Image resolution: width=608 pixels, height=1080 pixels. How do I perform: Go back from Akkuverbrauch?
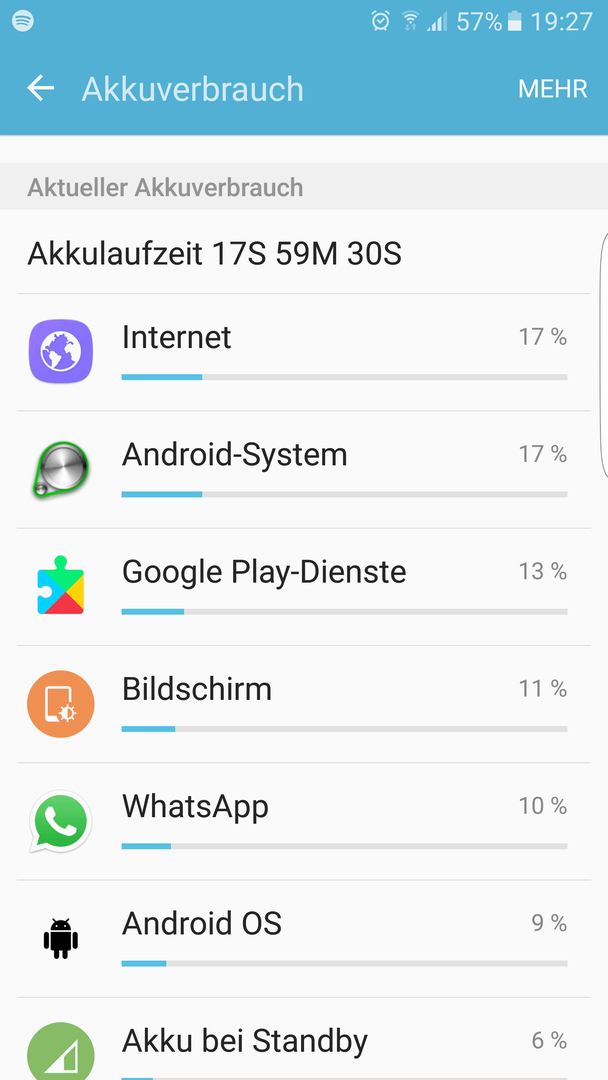[x=41, y=89]
